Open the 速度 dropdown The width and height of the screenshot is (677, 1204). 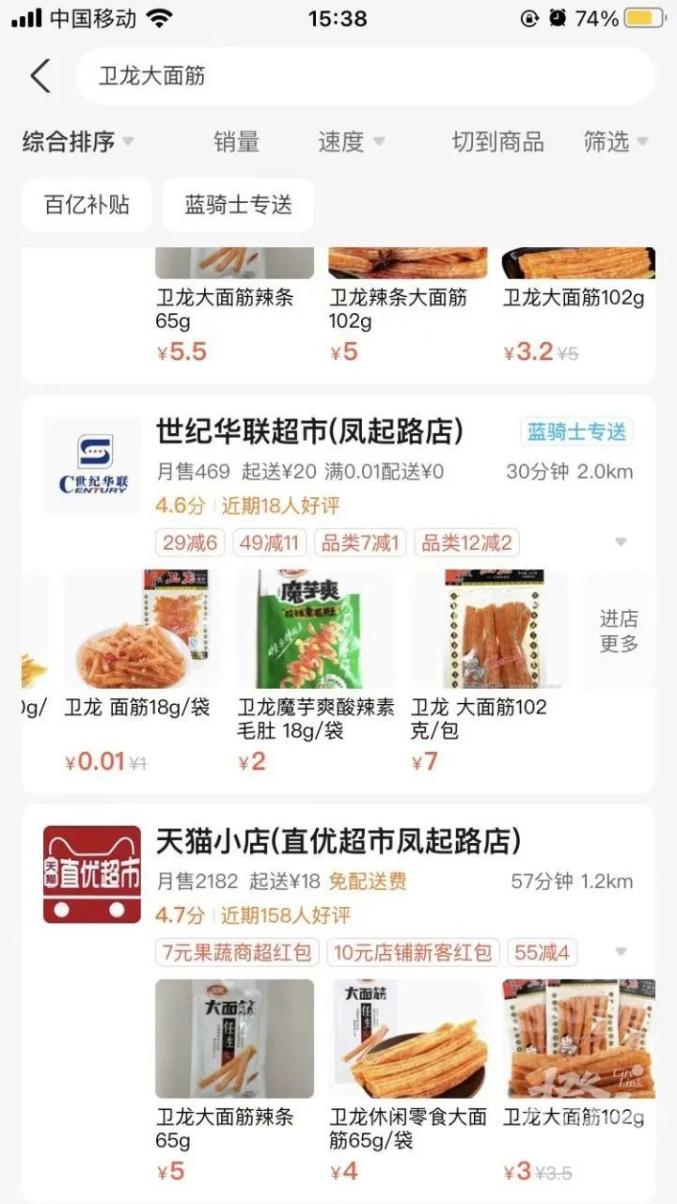pyautogui.click(x=350, y=142)
